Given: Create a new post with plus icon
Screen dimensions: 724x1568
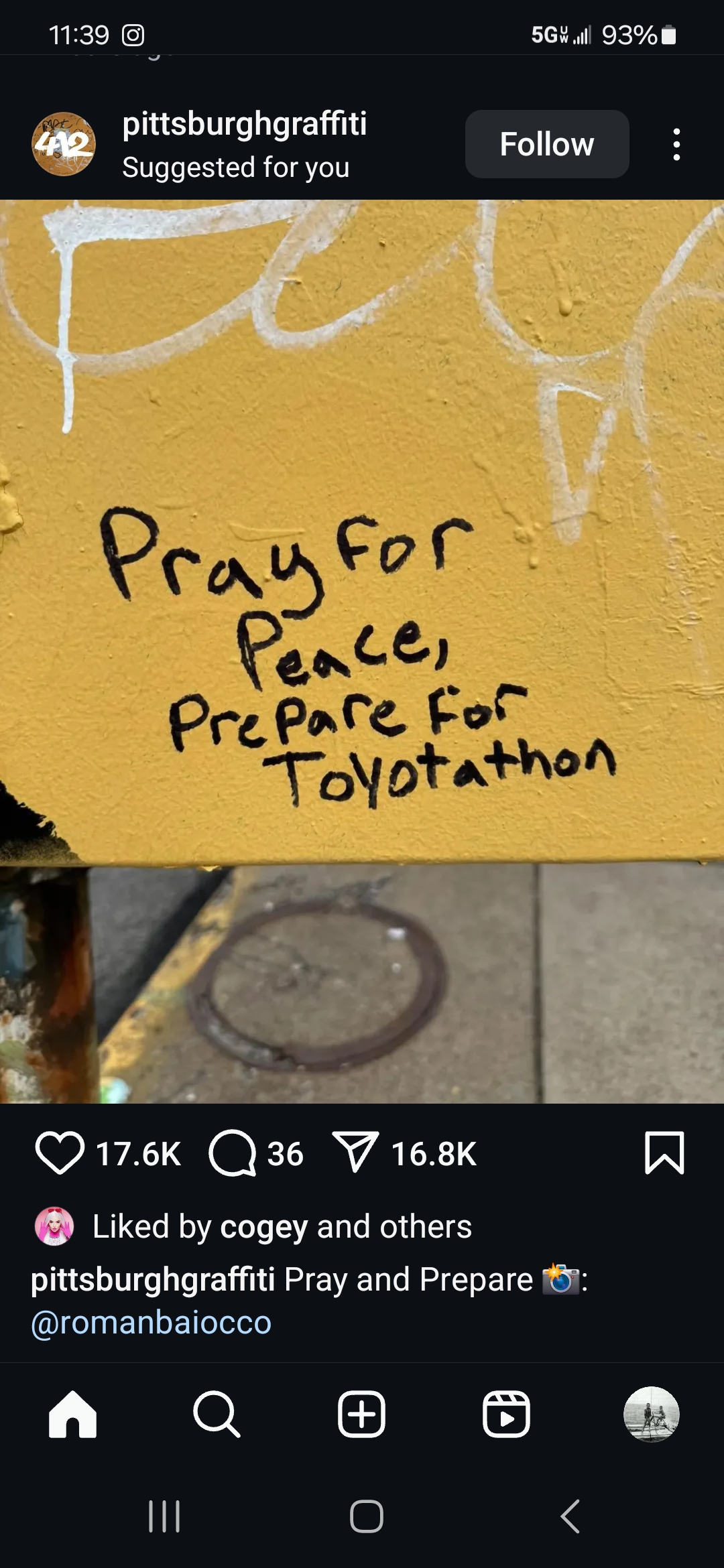Looking at the screenshot, I should coord(361,1414).
